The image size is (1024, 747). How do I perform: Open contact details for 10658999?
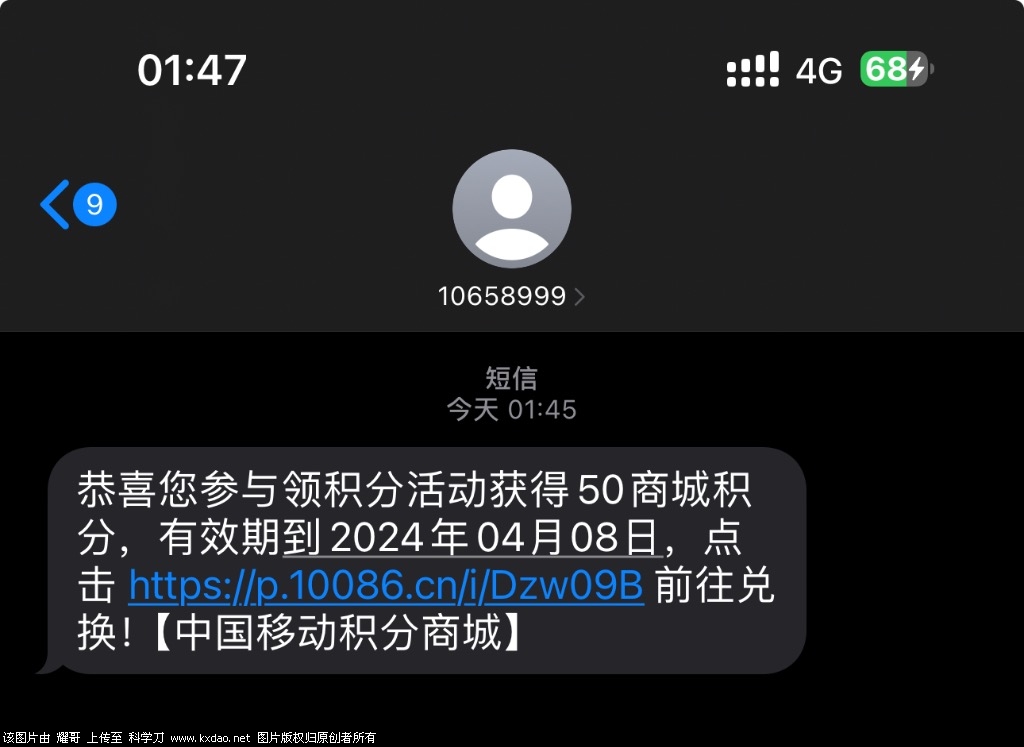[511, 296]
